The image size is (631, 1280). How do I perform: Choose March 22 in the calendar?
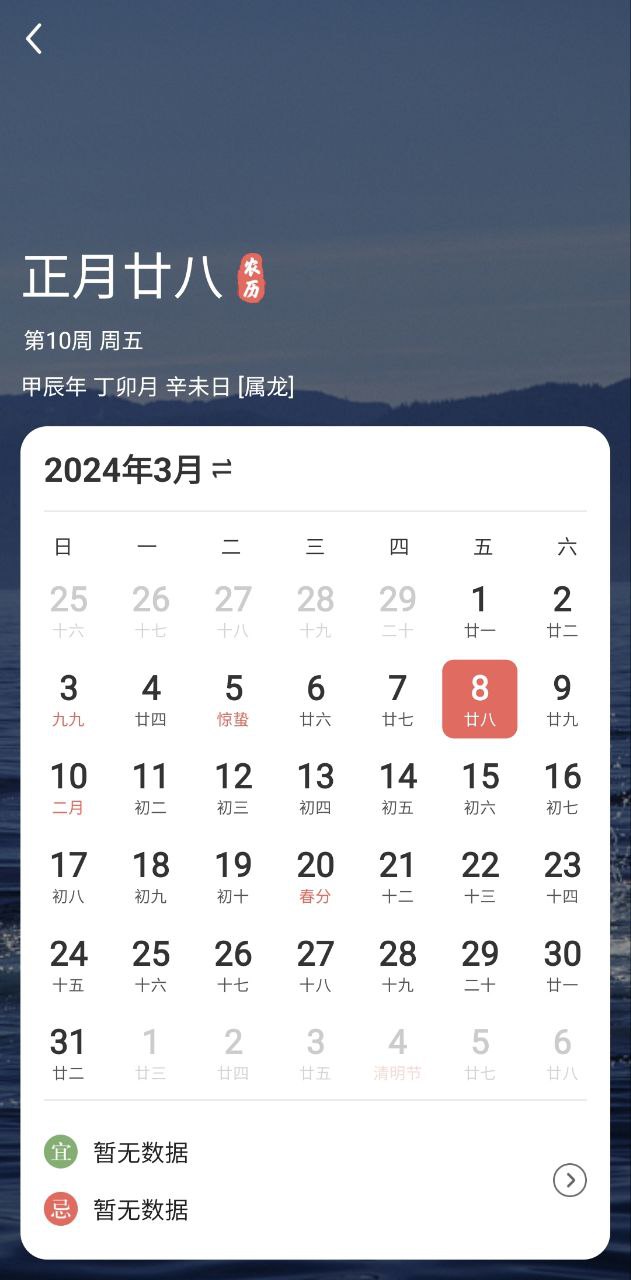(480, 876)
